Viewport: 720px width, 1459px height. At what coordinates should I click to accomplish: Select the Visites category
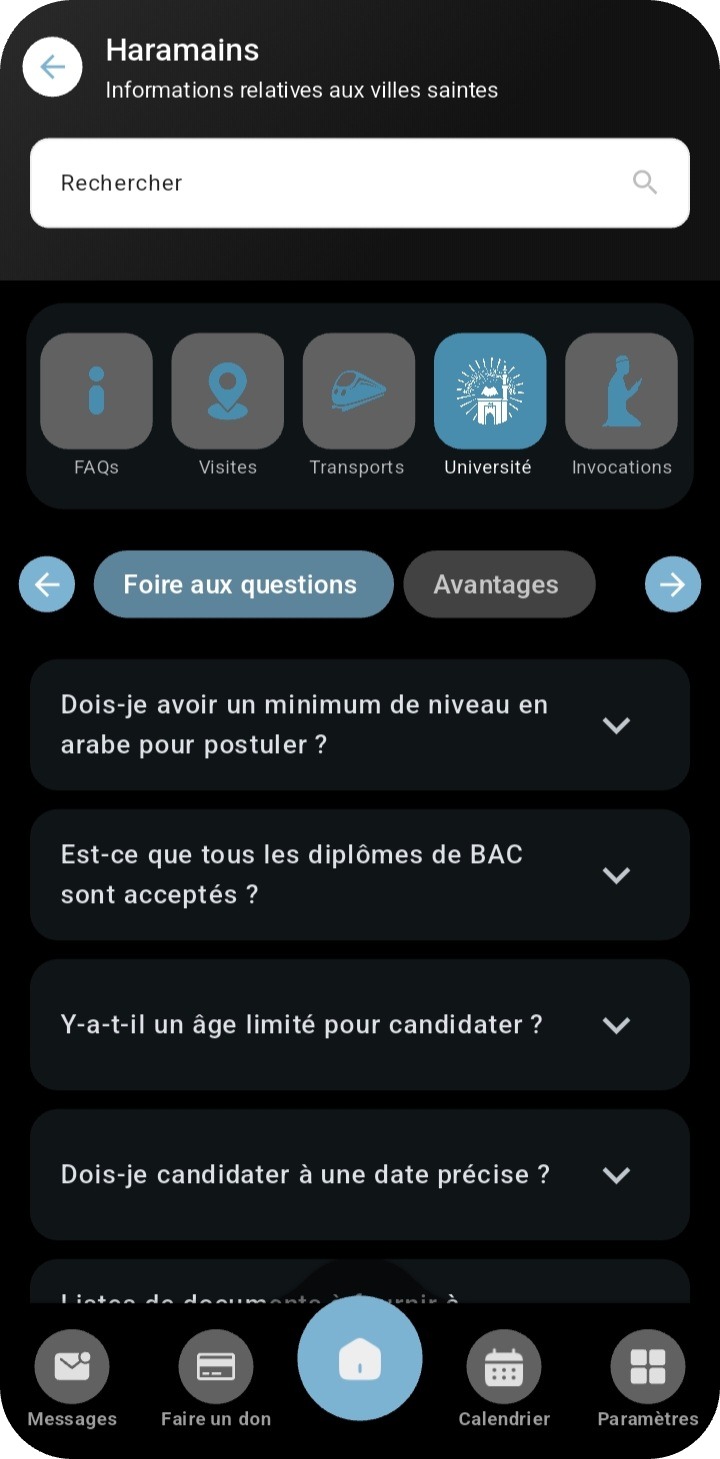tap(228, 391)
